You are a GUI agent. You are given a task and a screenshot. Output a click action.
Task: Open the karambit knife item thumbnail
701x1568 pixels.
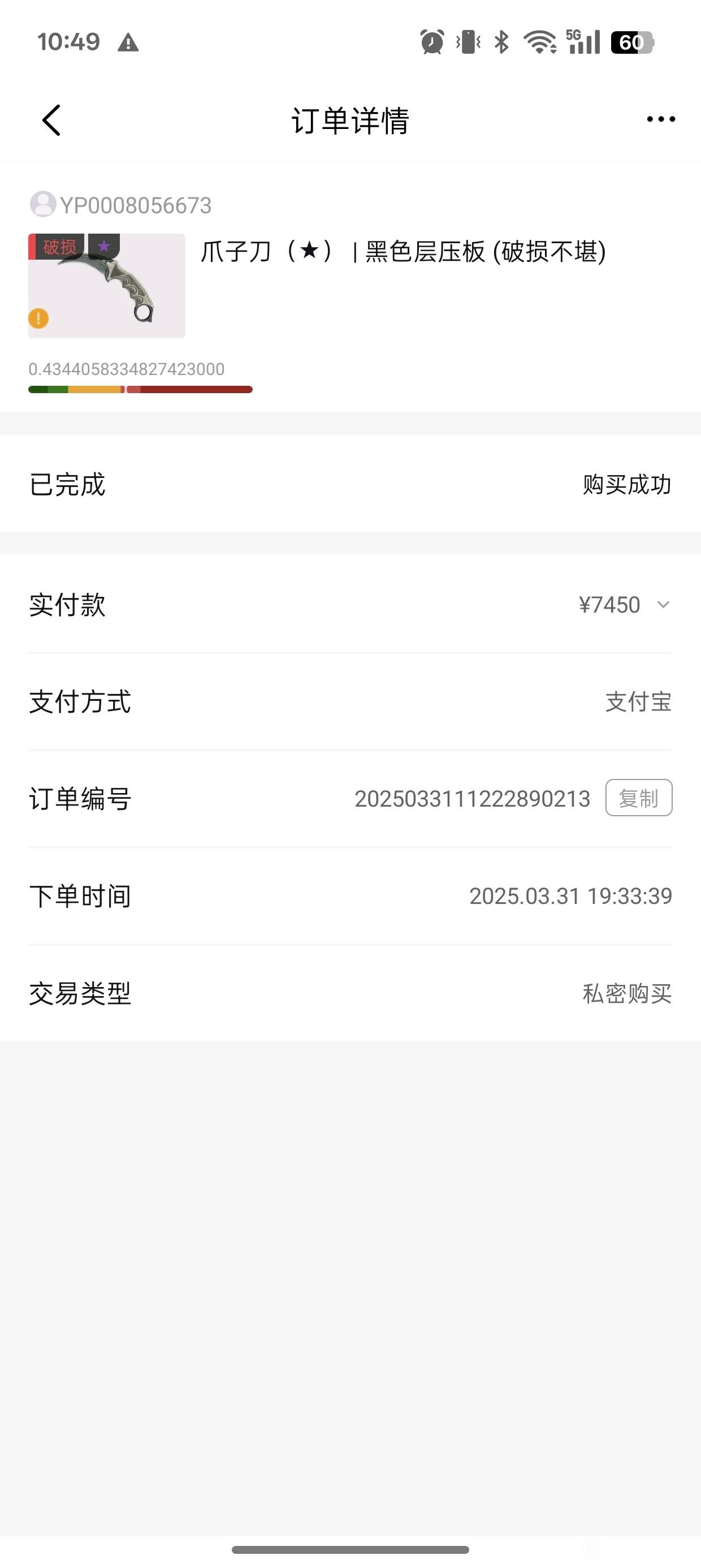[x=106, y=286]
